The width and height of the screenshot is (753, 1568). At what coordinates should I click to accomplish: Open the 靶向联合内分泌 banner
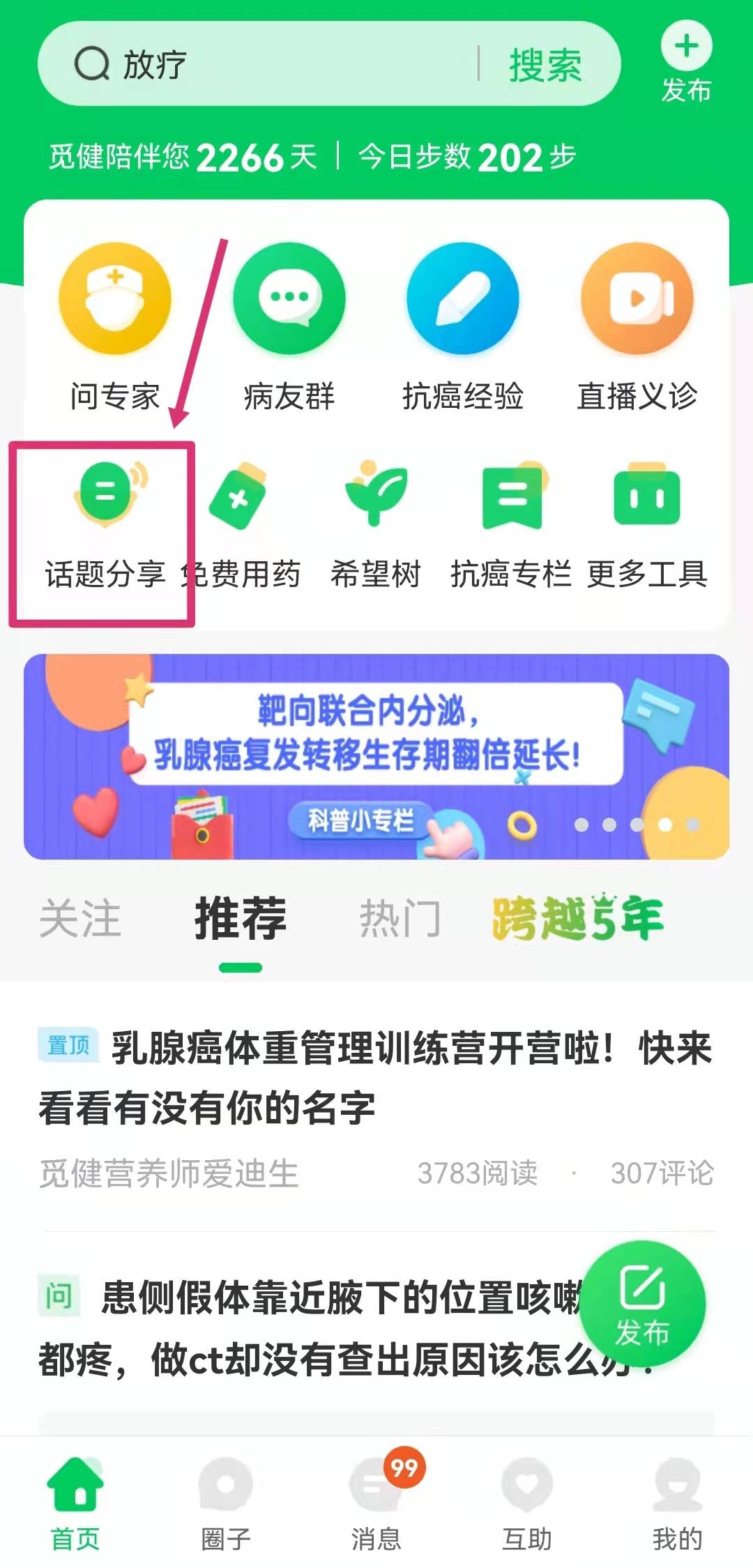pyautogui.click(x=376, y=756)
